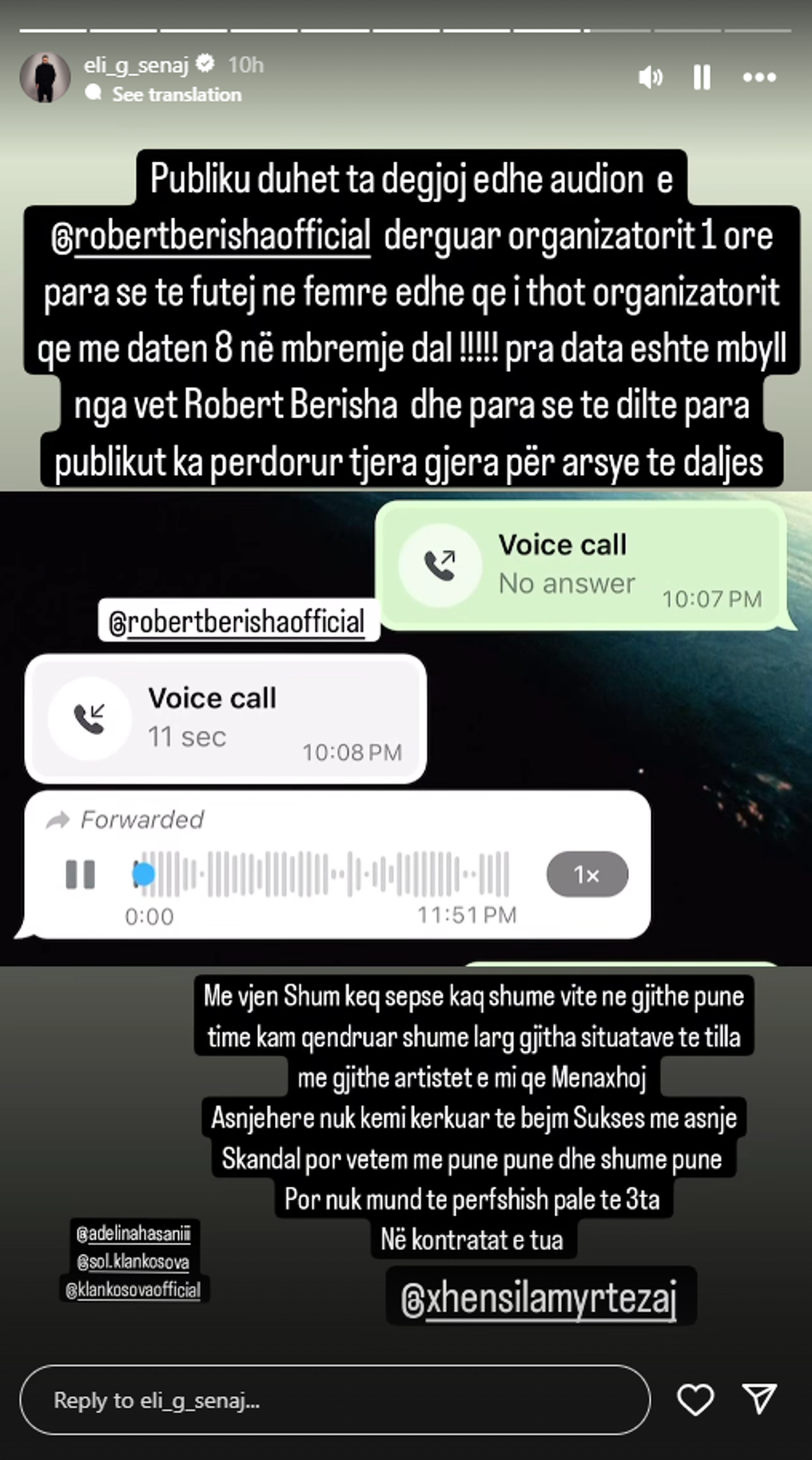812x1460 pixels.
Task: Open the @robertberishaofficial tag above the voice call
Action: pos(237,622)
